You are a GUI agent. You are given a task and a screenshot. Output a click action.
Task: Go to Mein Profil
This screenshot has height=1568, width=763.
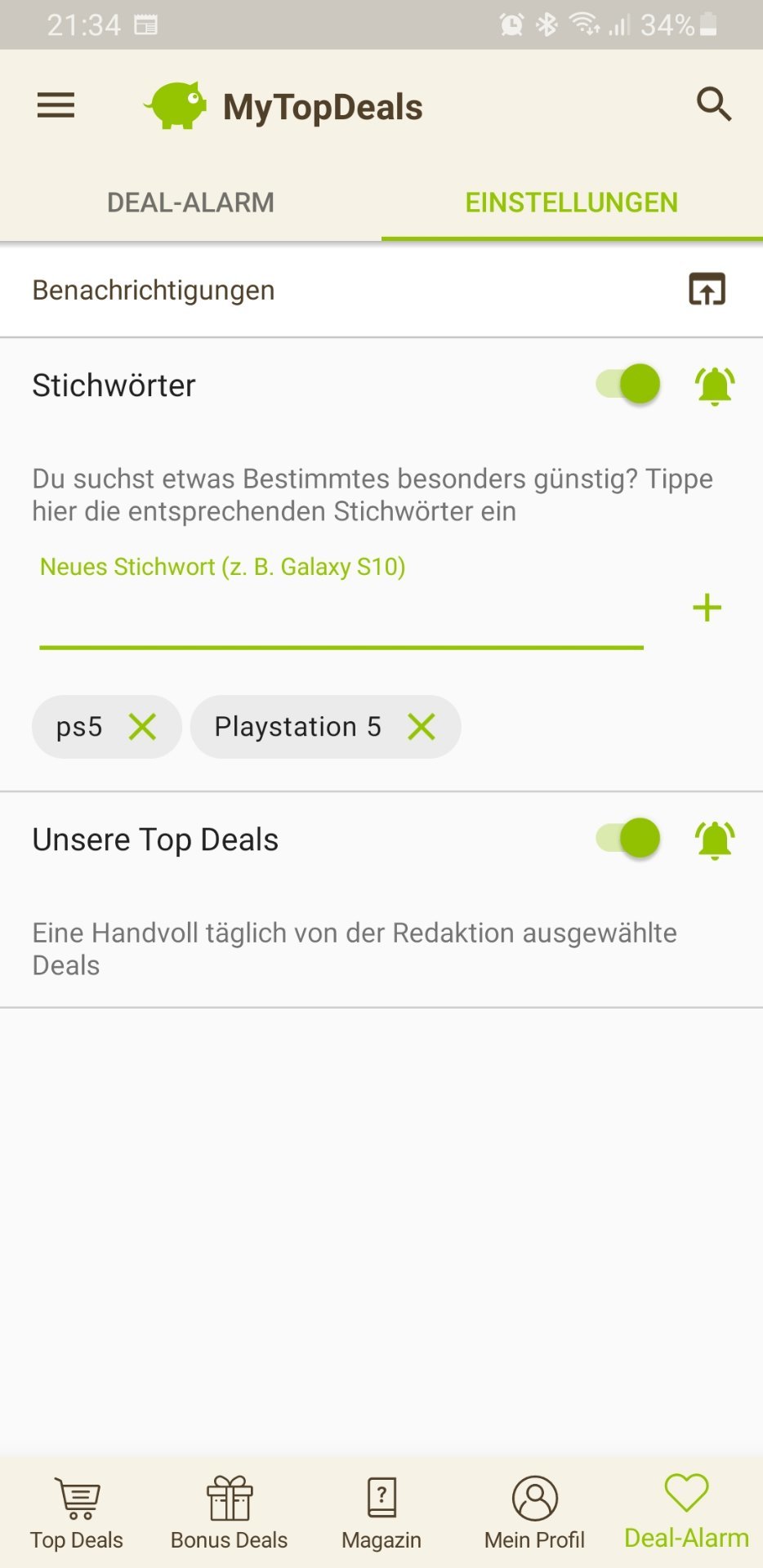[534, 1513]
